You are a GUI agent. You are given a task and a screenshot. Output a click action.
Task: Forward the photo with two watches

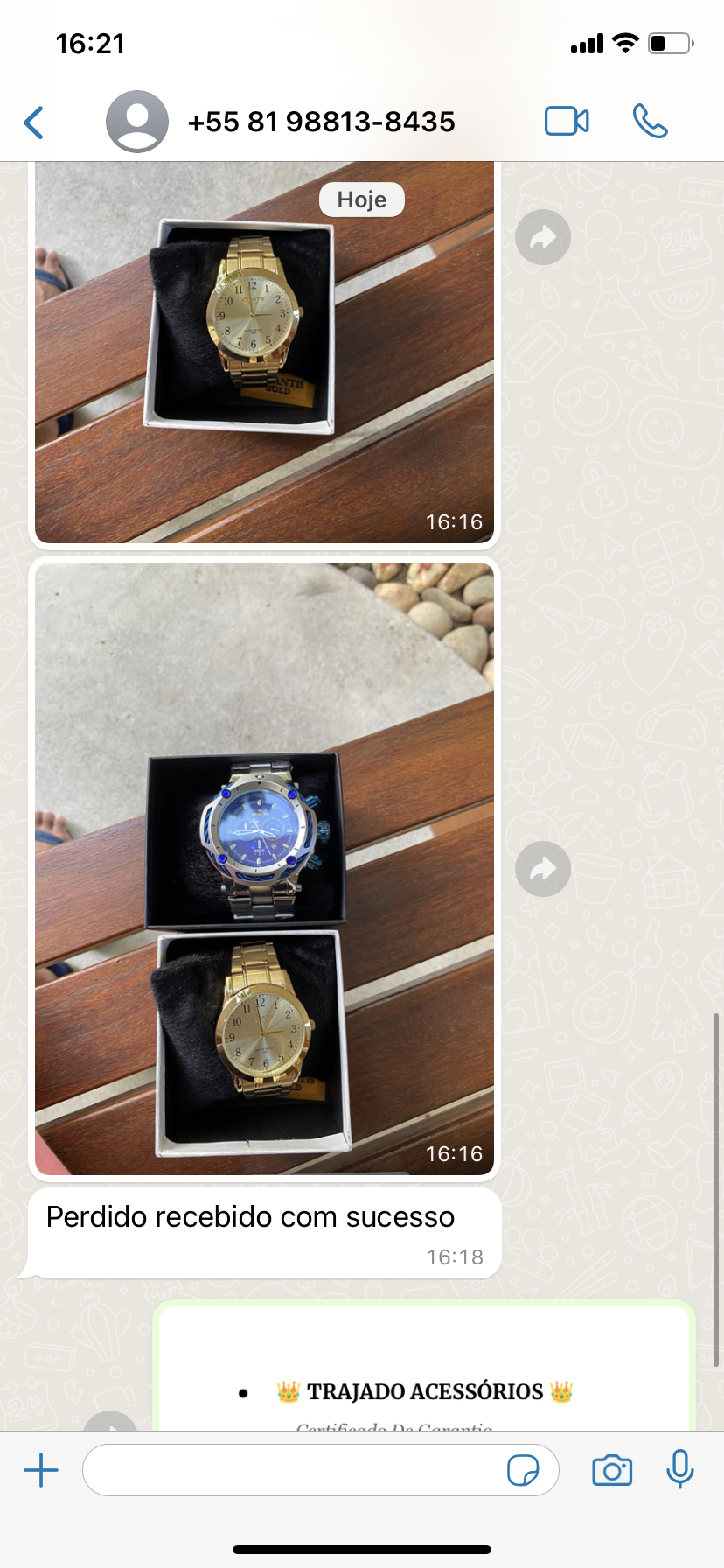pos(543,869)
